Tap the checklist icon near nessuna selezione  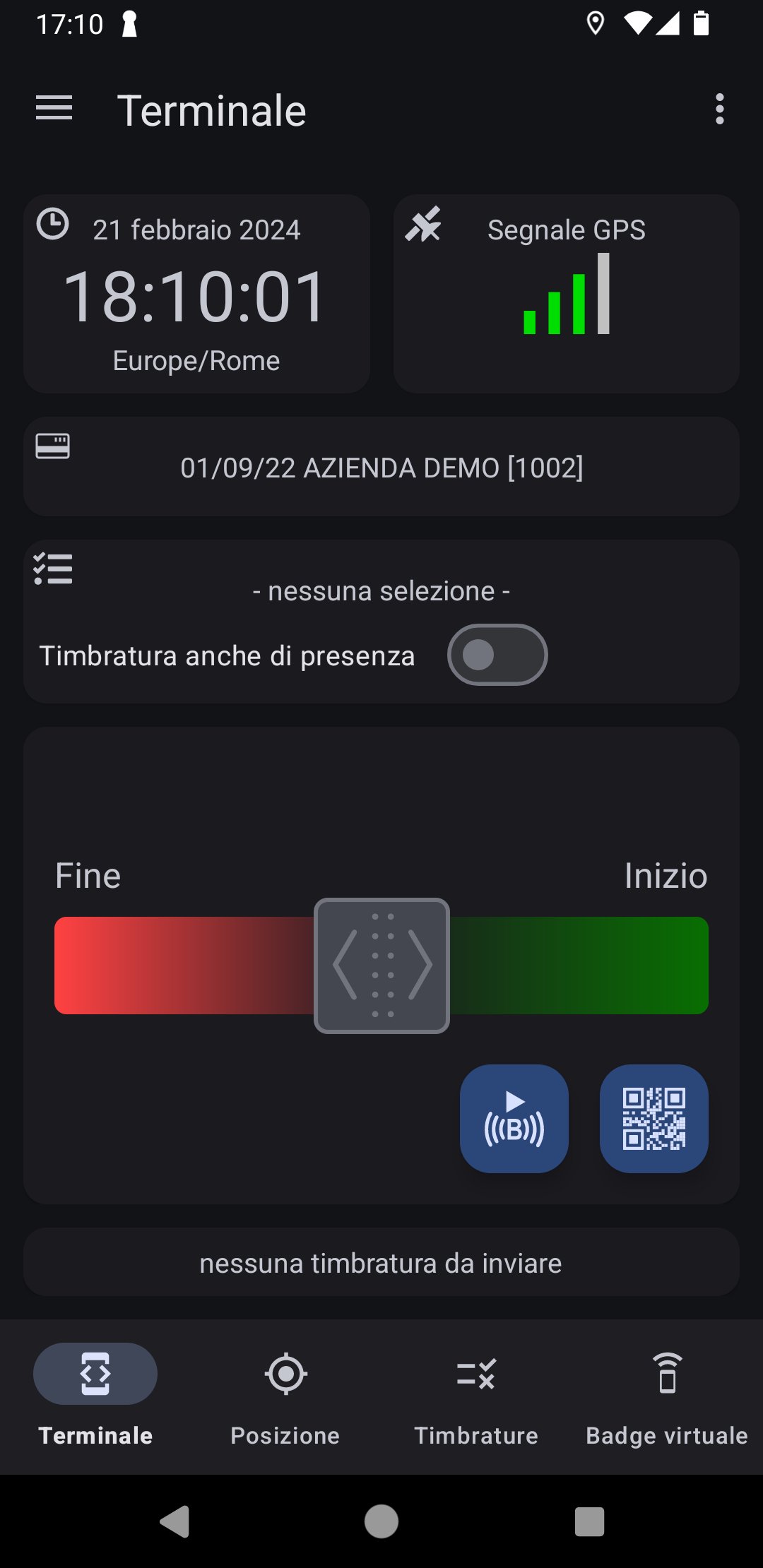53,569
